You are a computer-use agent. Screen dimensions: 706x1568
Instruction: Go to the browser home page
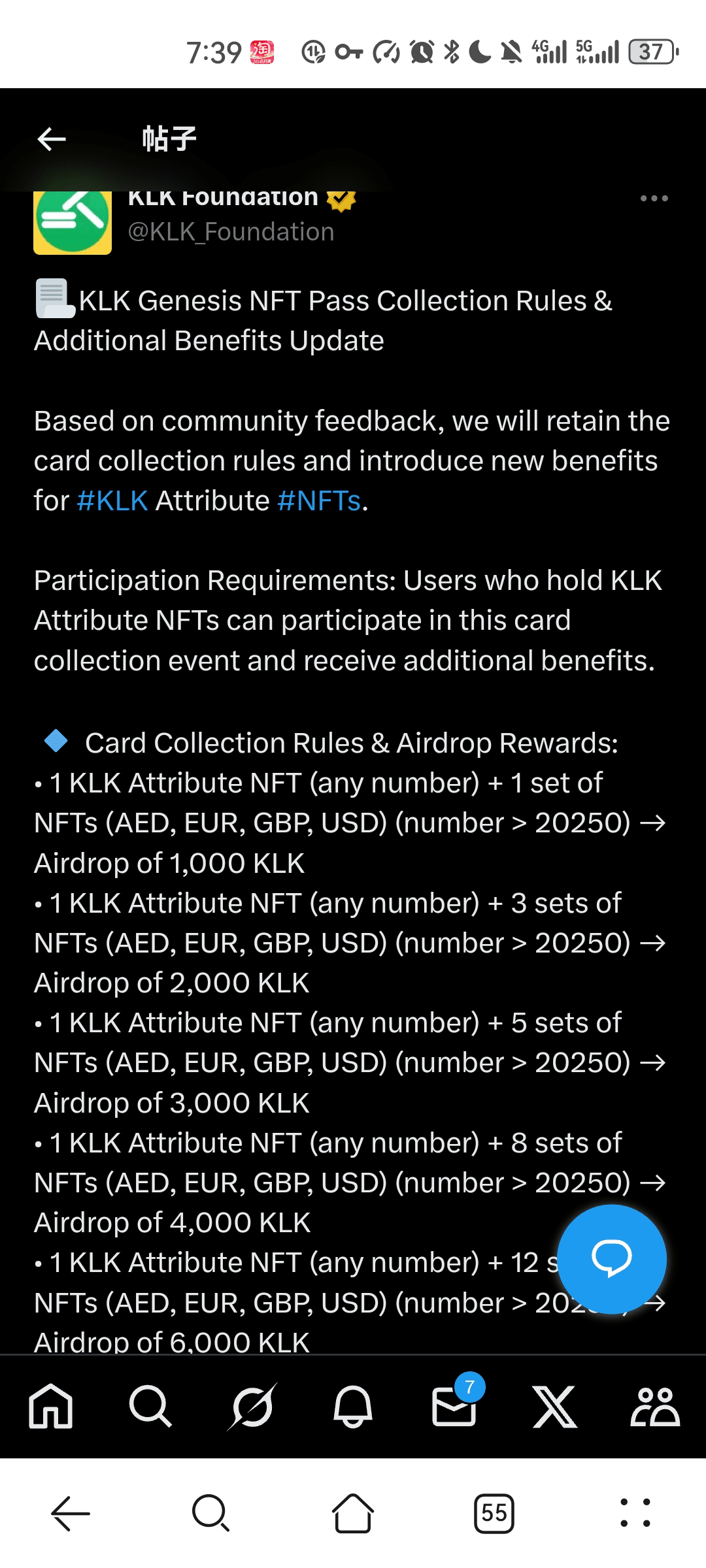pyautogui.click(x=353, y=1513)
